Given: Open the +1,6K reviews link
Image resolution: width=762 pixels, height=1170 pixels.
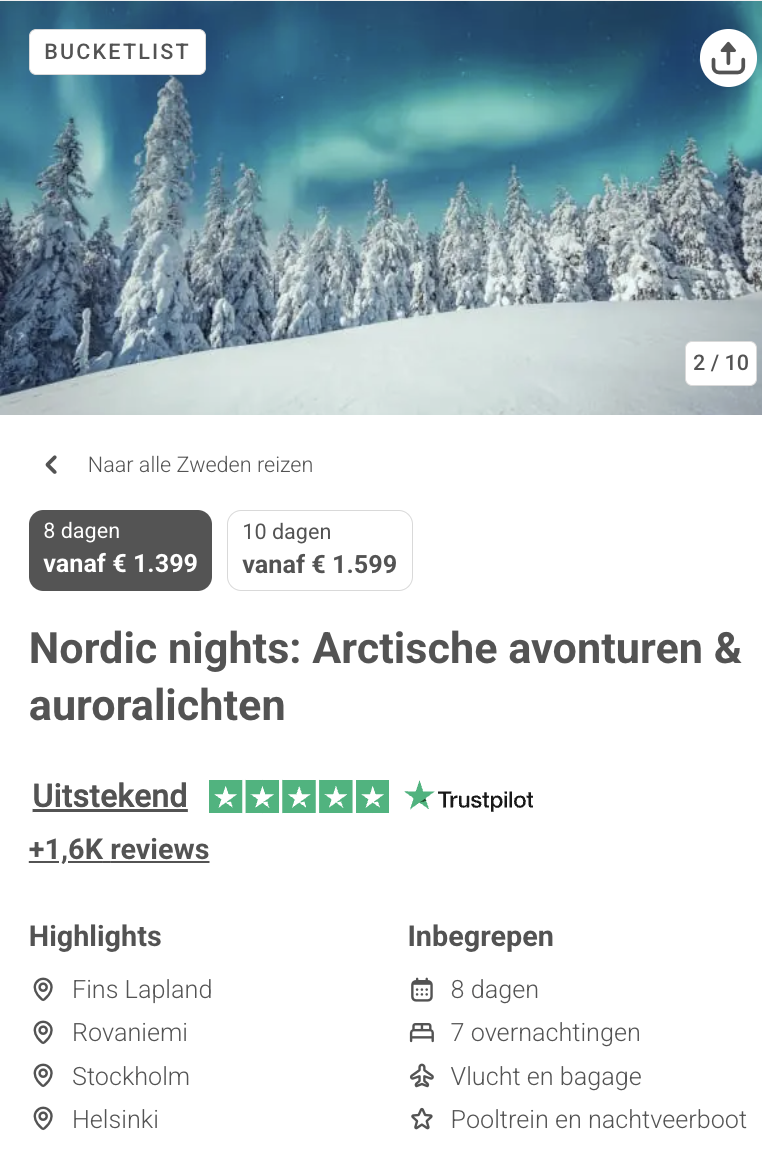Looking at the screenshot, I should coord(119,850).
